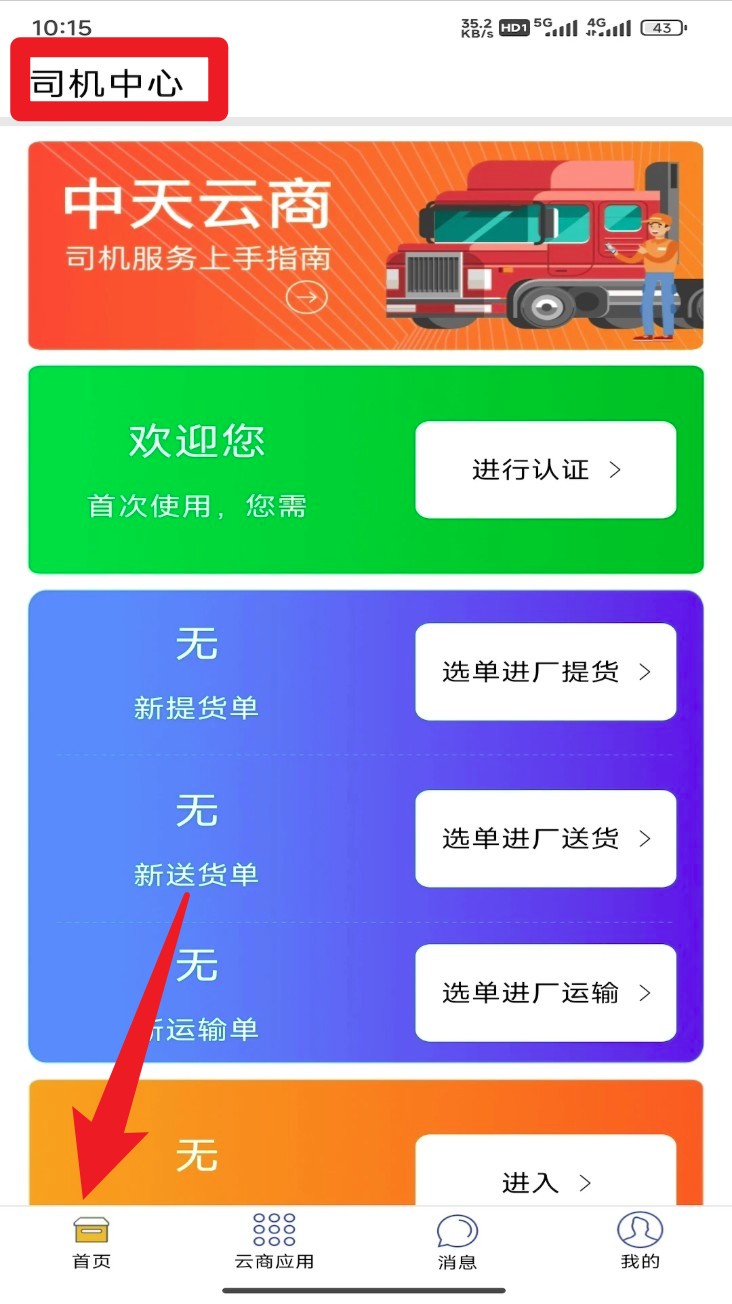Tap the 进入 button
This screenshot has height=1304, width=732.
[x=545, y=1180]
